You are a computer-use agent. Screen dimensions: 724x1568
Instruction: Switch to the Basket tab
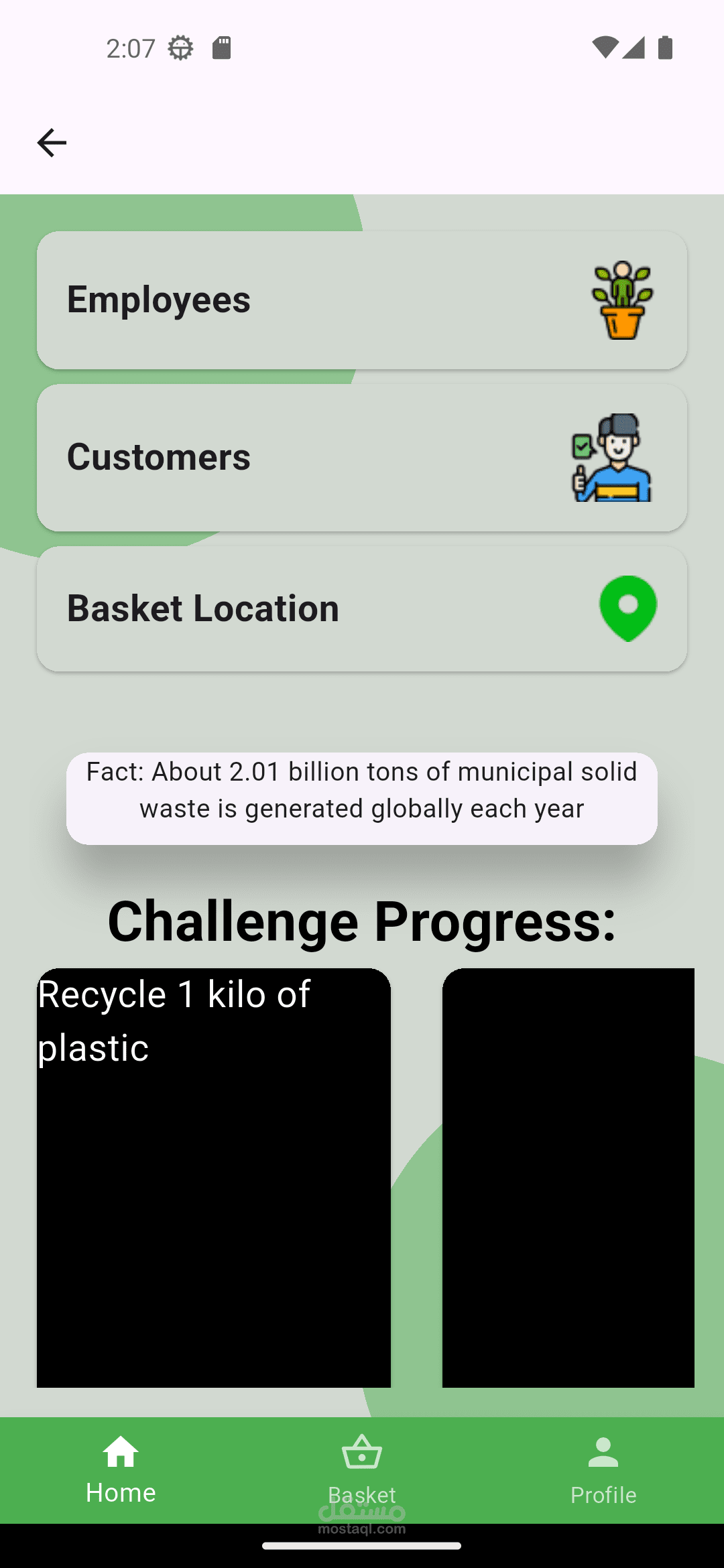click(362, 1469)
